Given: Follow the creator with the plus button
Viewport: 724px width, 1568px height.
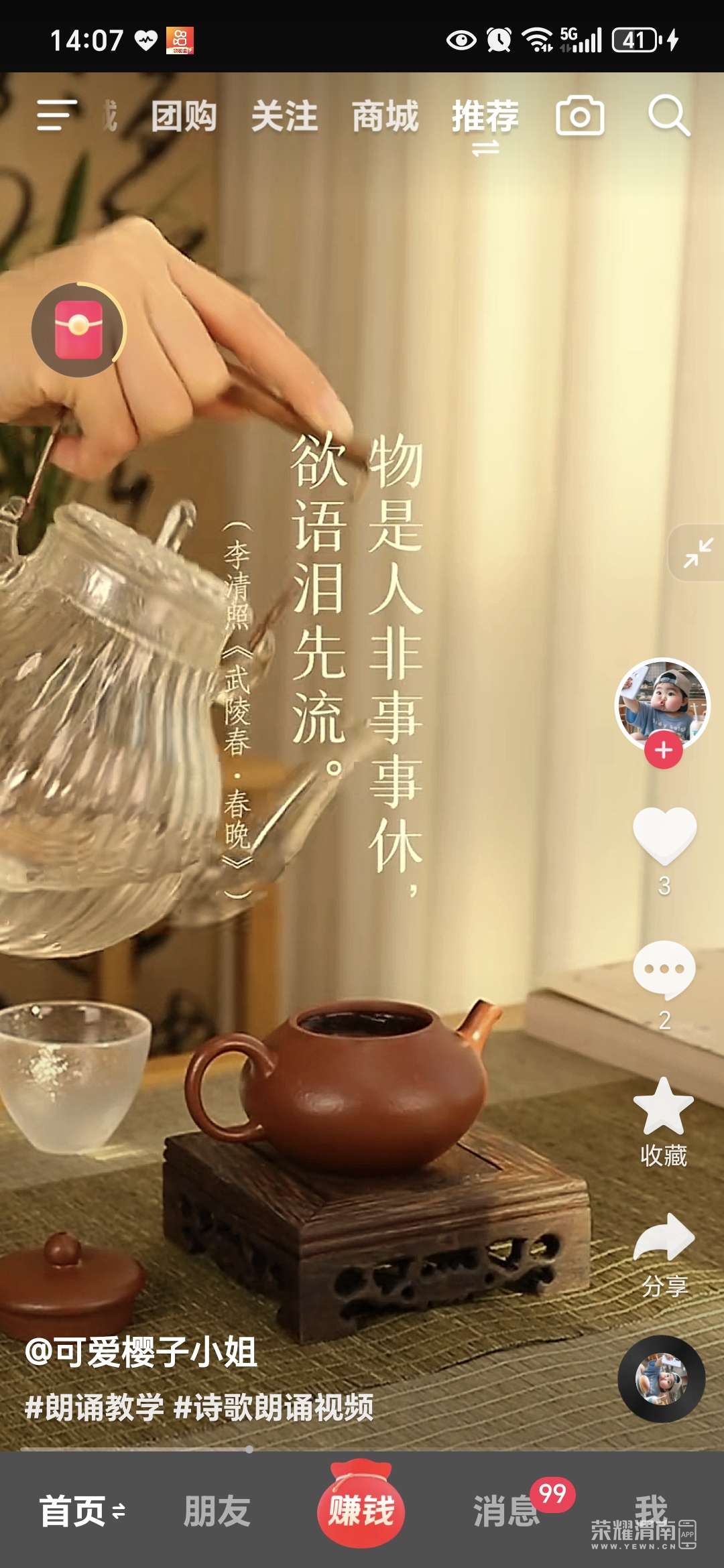Looking at the screenshot, I should click(664, 750).
